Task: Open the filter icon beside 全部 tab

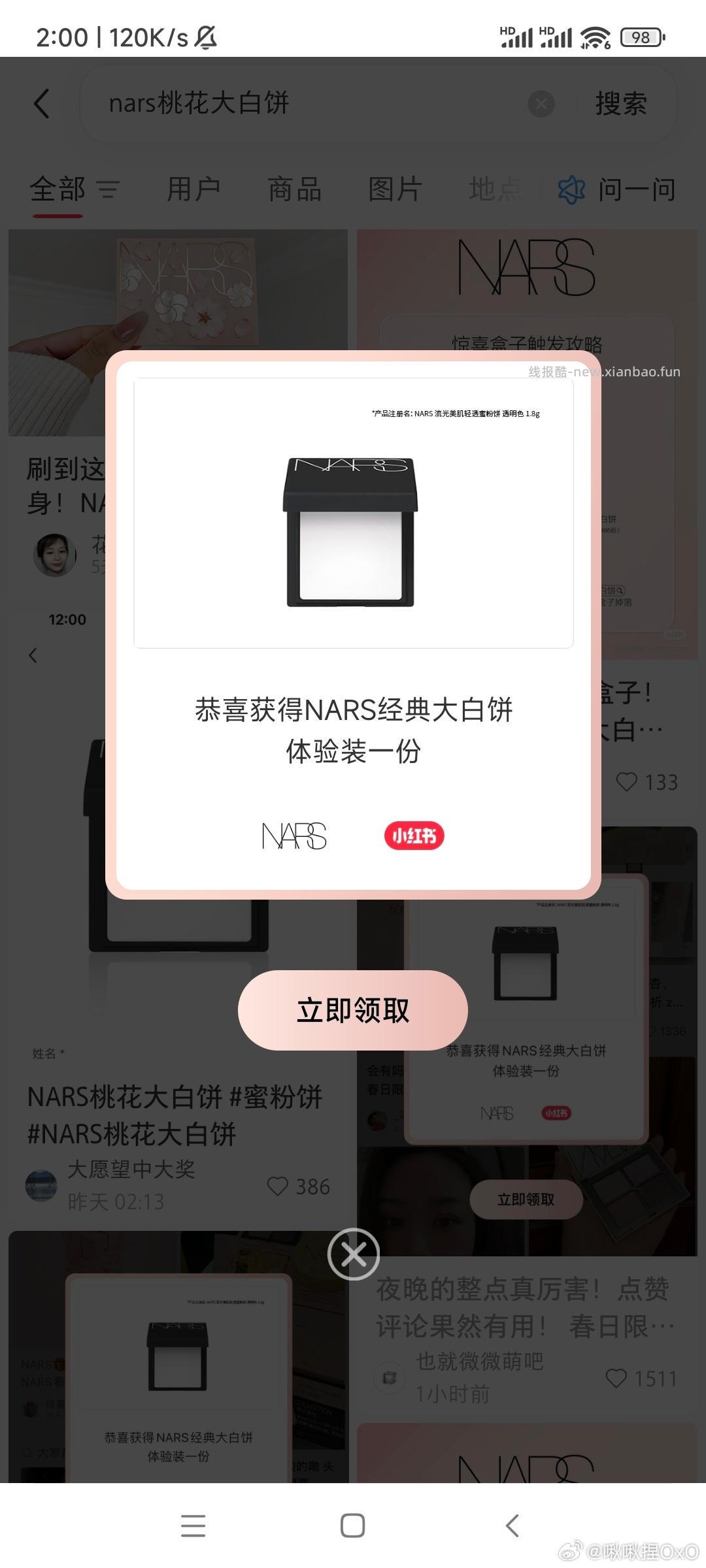Action: pyautogui.click(x=109, y=191)
